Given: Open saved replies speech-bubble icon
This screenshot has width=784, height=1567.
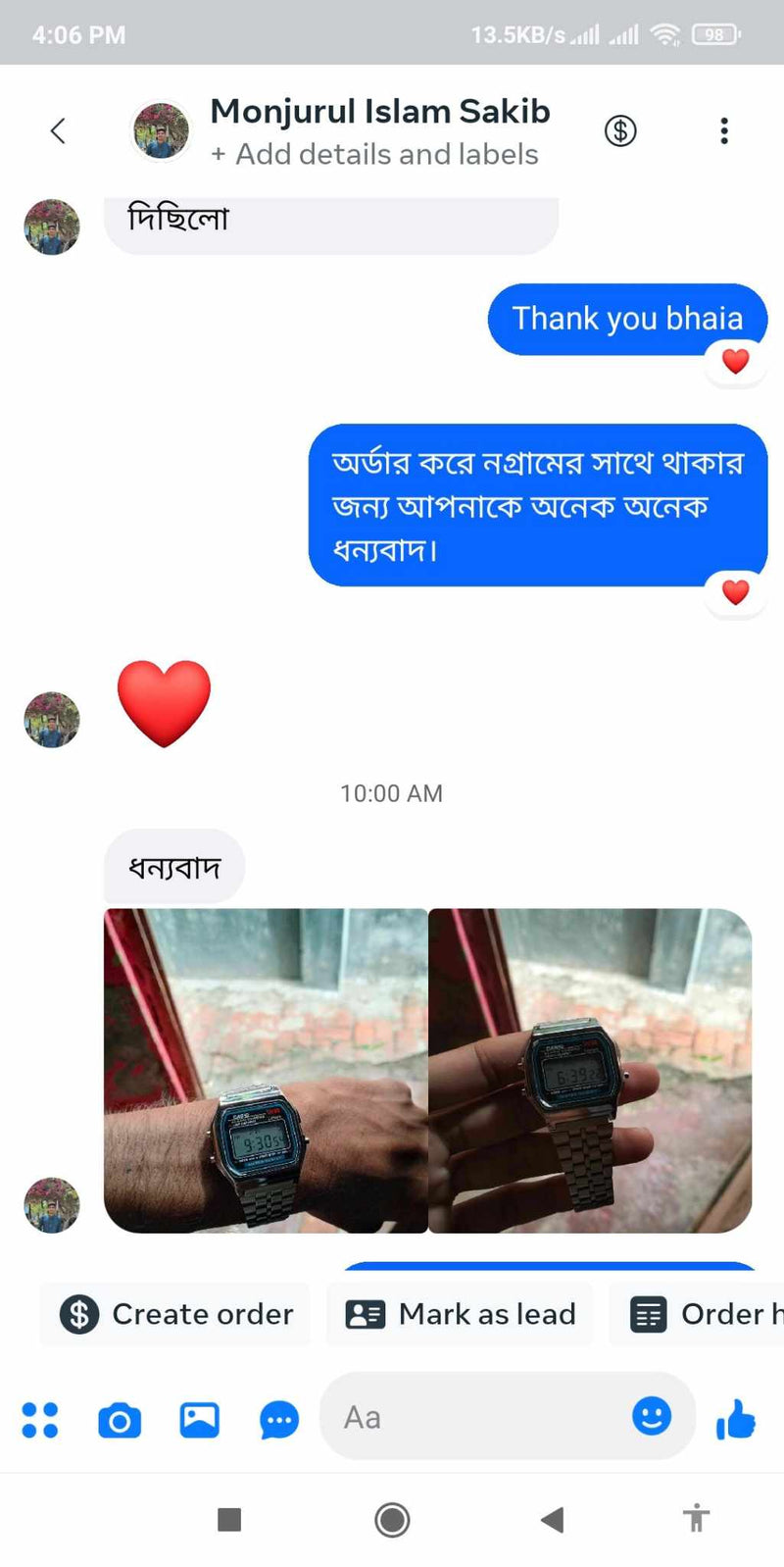Looking at the screenshot, I should (279, 1419).
